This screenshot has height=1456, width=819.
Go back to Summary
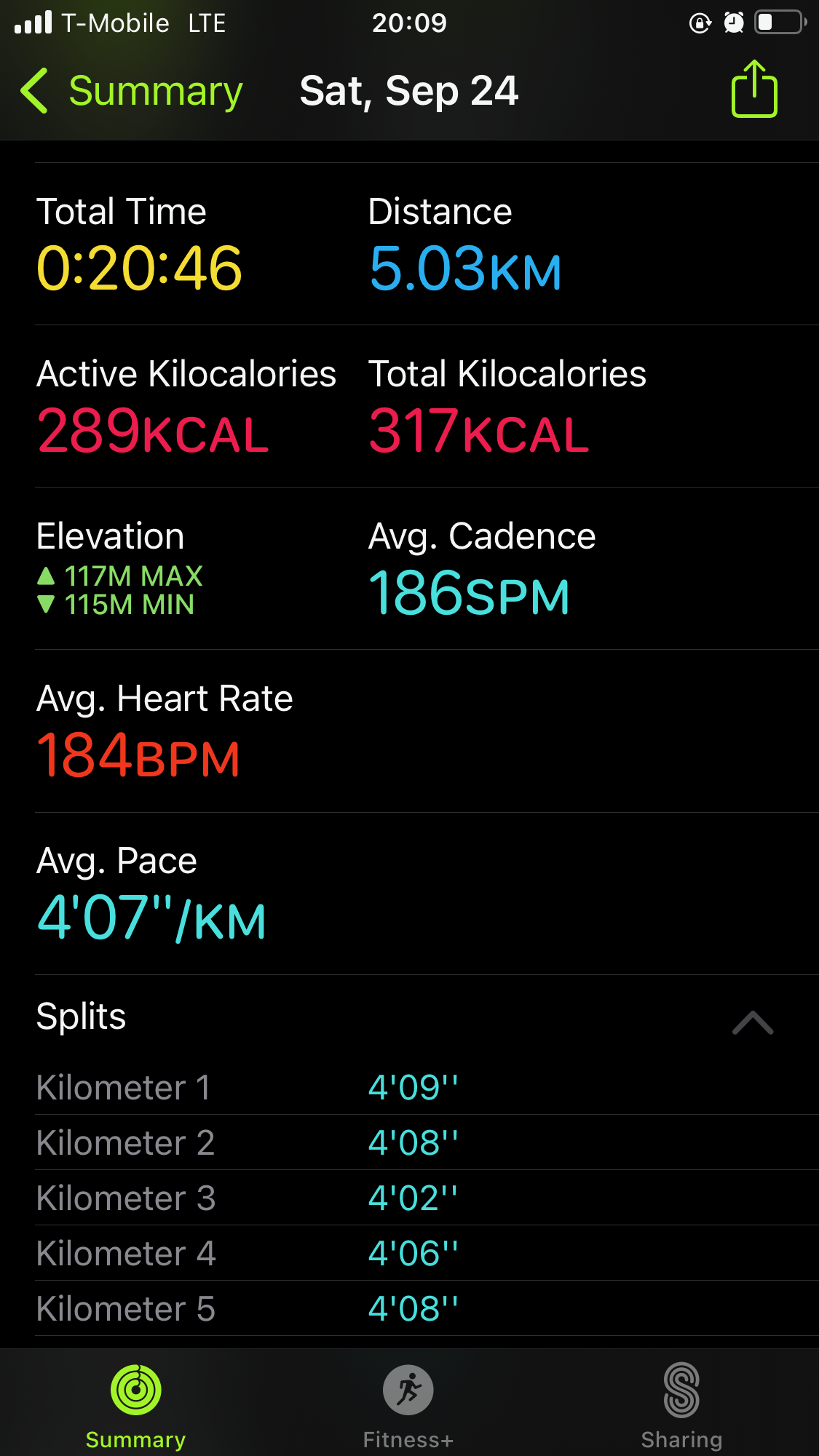coord(132,92)
